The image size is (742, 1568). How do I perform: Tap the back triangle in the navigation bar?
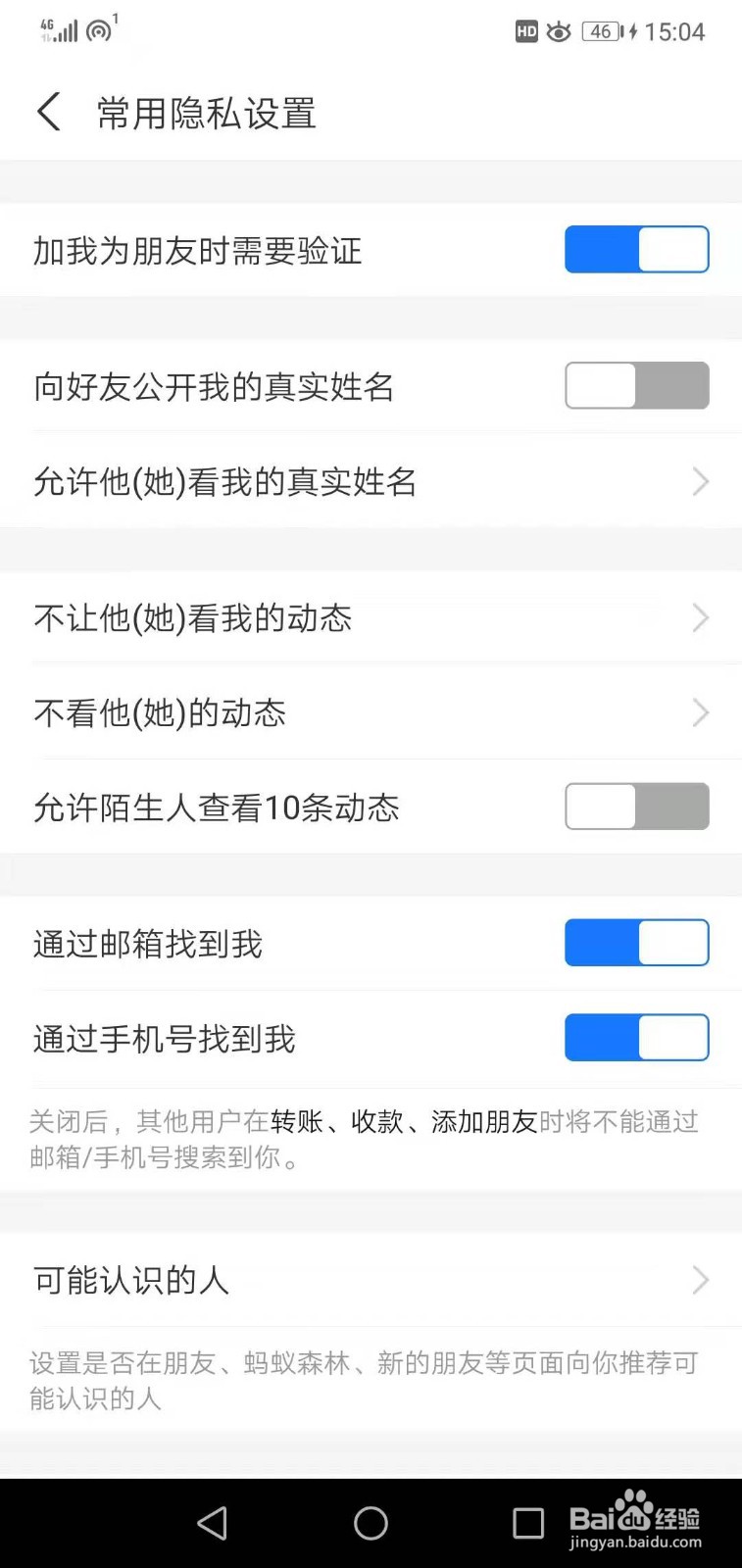[x=212, y=1523]
